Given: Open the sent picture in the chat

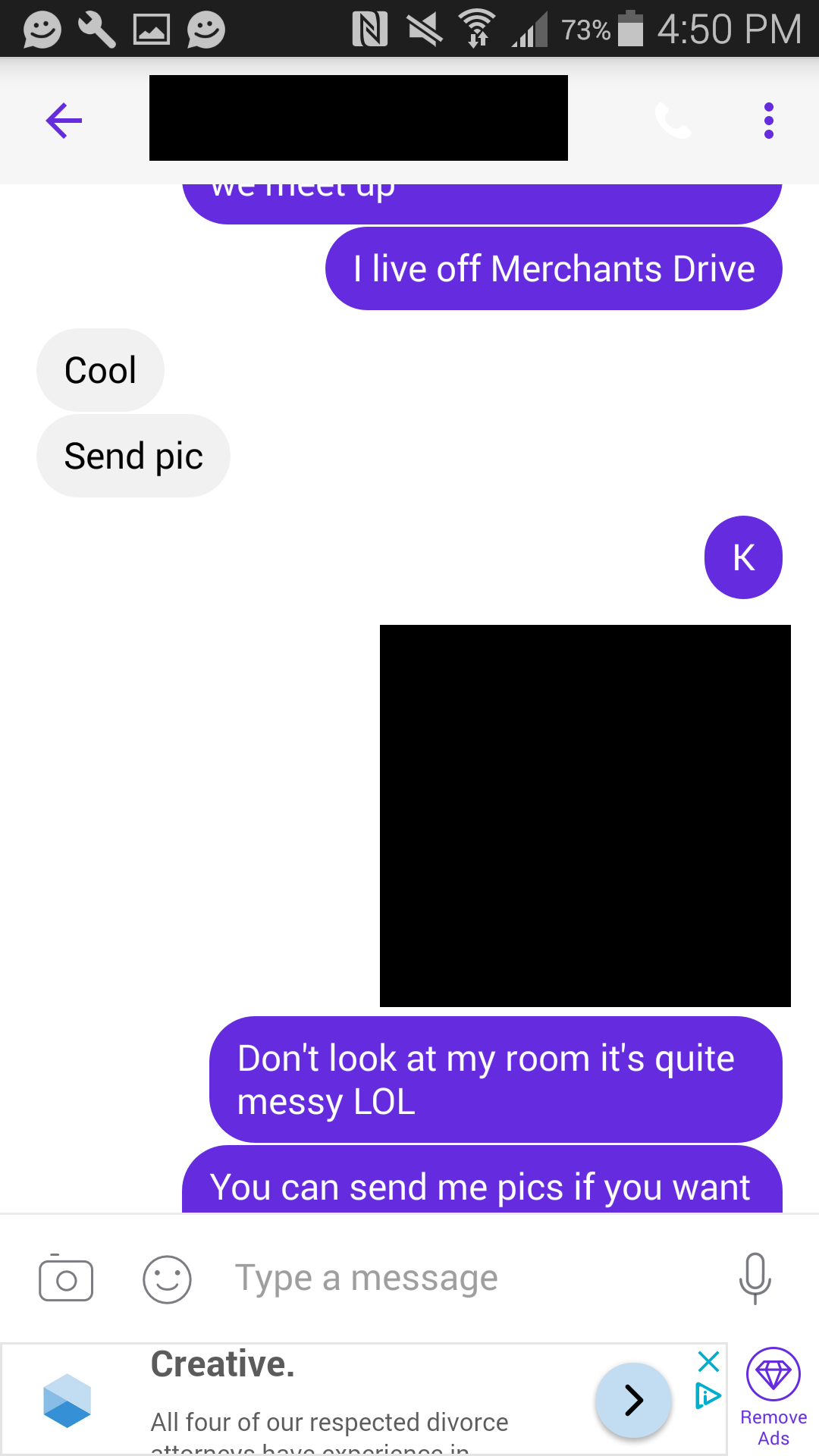Looking at the screenshot, I should click(x=585, y=815).
